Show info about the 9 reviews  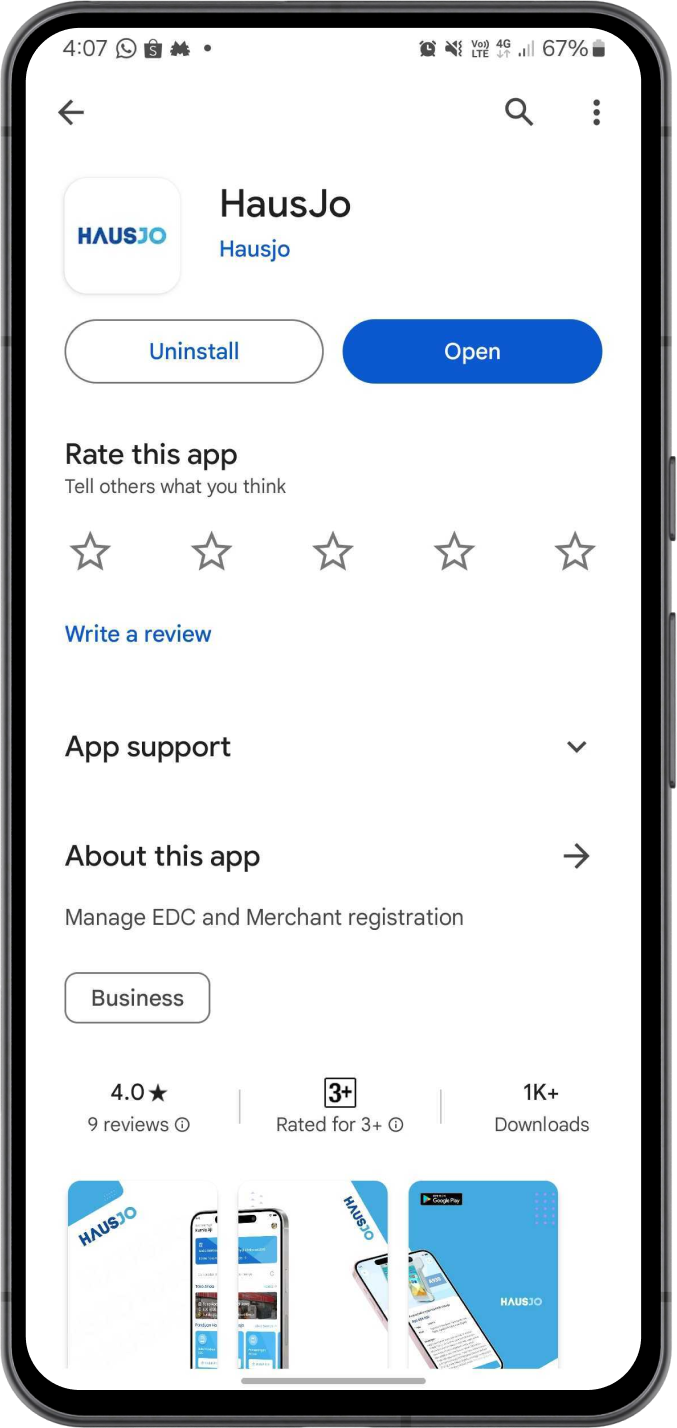coord(182,1125)
